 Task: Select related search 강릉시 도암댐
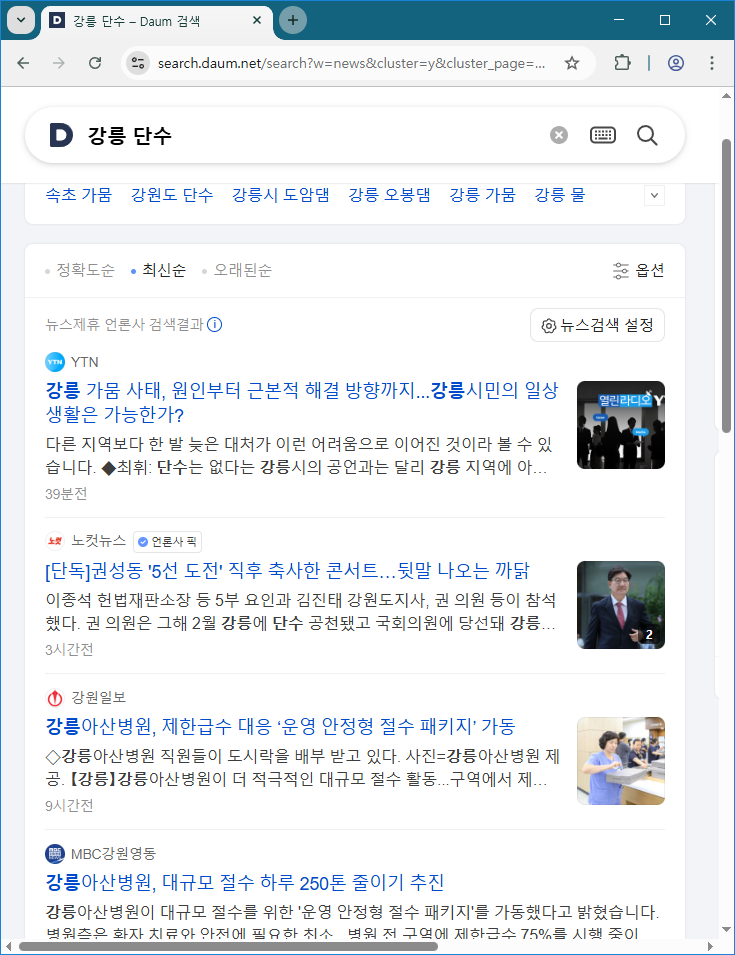[280, 195]
